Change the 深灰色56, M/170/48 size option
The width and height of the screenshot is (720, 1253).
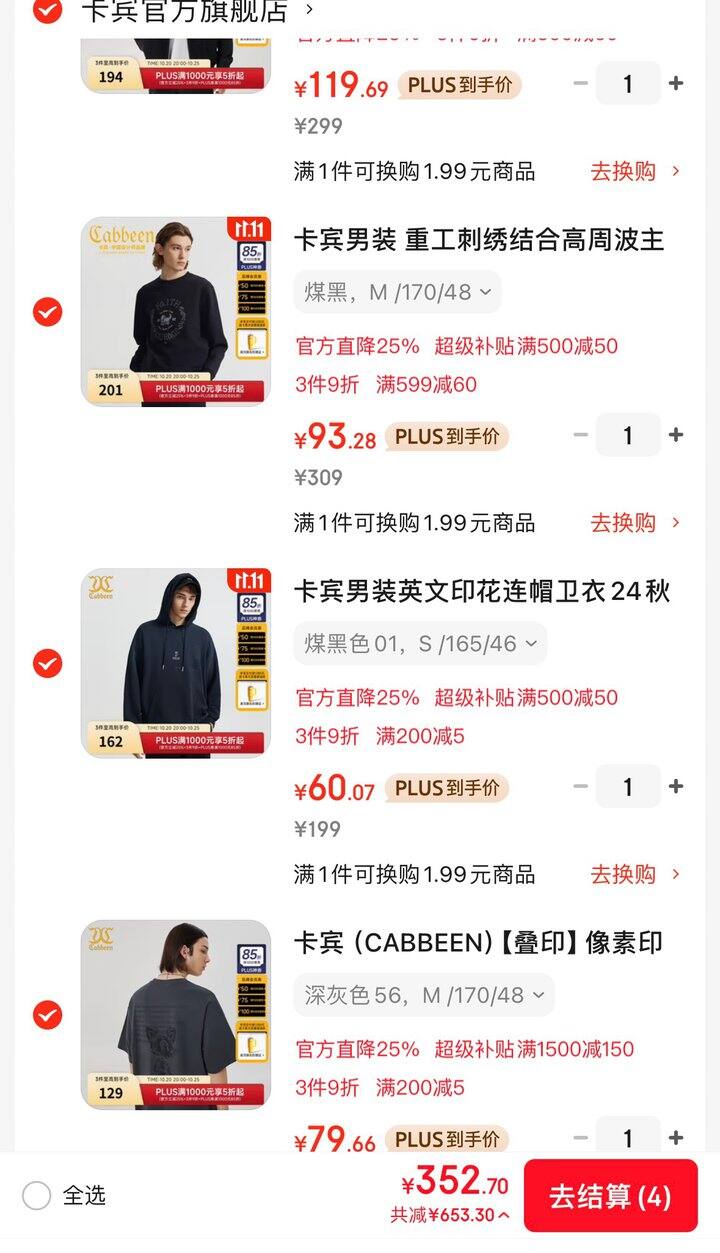(424, 995)
